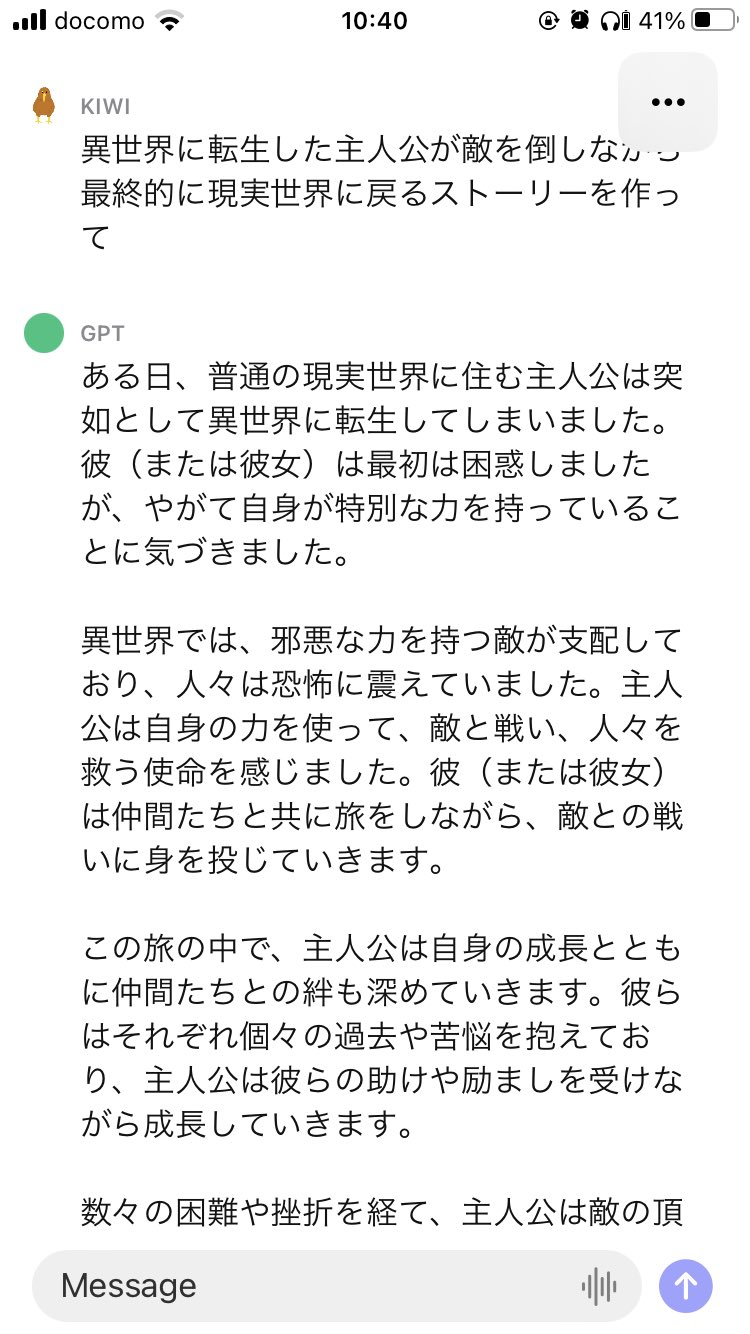Tap the 10:40 clock in status bar
This screenshot has height=1334, width=750.
tap(375, 19)
